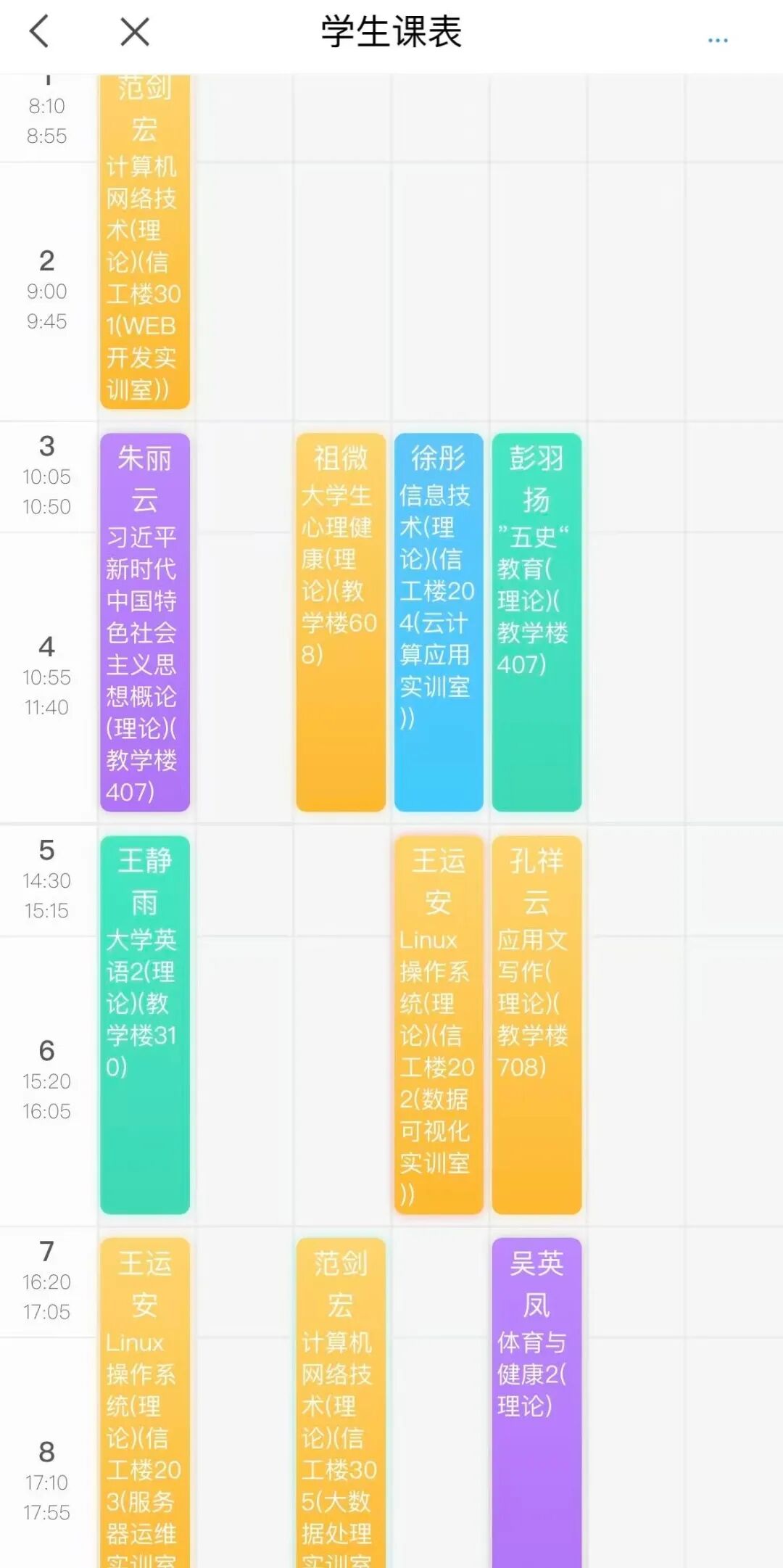The width and height of the screenshot is (783, 1568).
Task: Open 孔祥云's 应用文写作 course card
Action: (x=536, y=1024)
